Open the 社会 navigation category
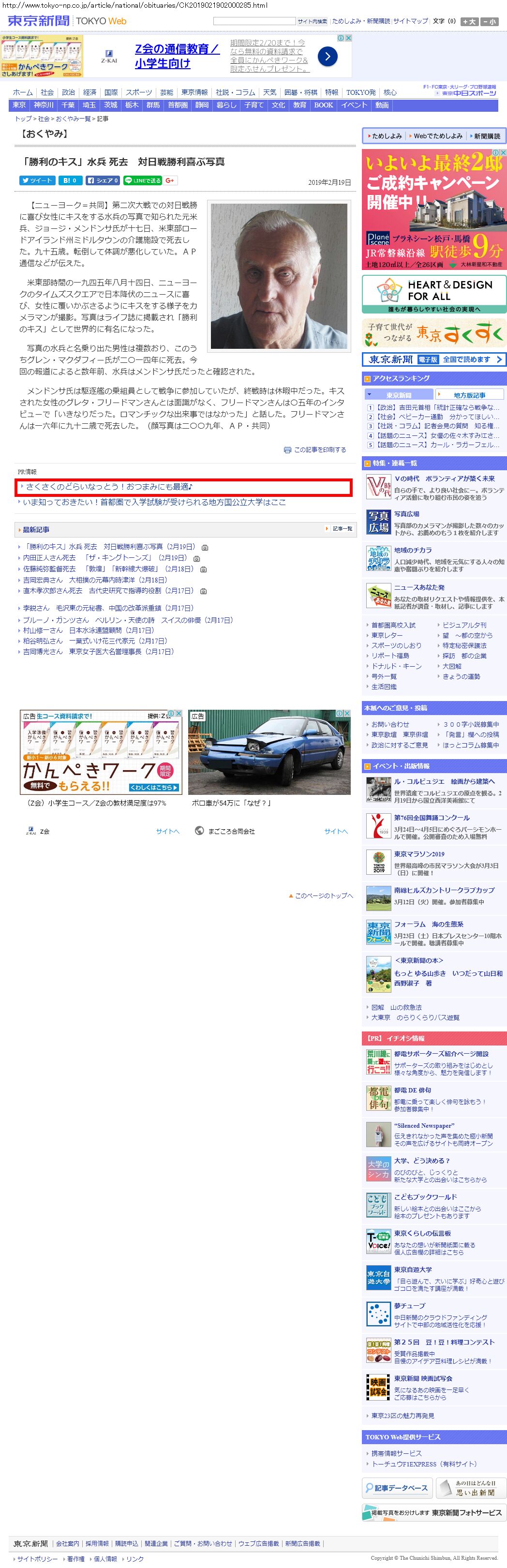 [47, 92]
